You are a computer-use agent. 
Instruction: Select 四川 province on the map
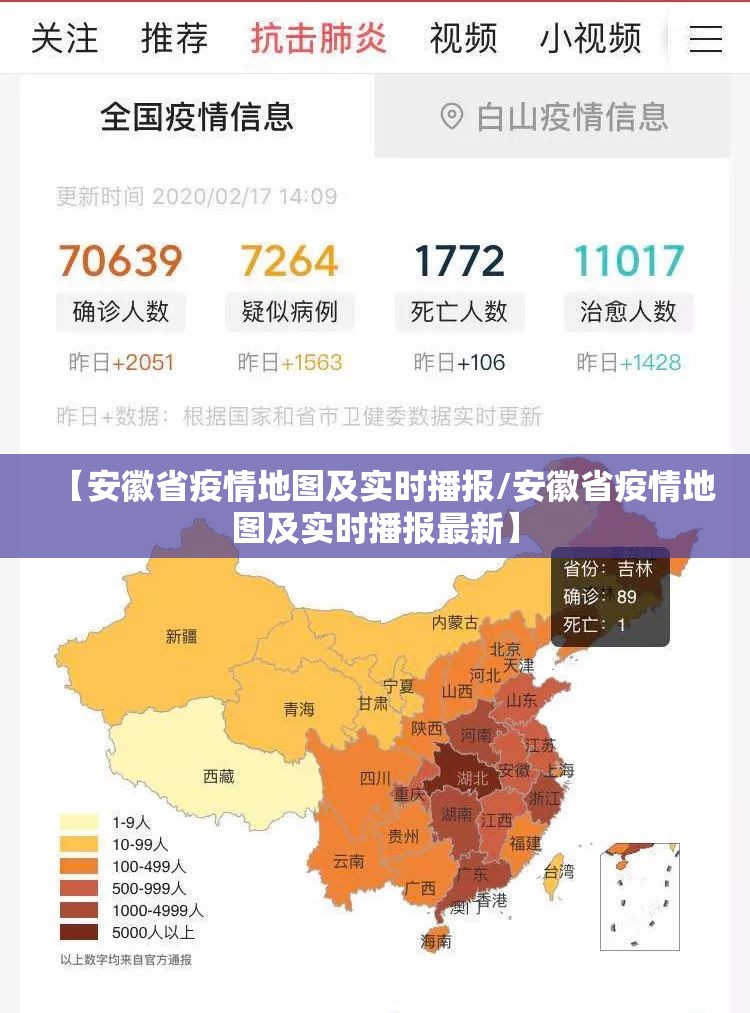click(375, 778)
